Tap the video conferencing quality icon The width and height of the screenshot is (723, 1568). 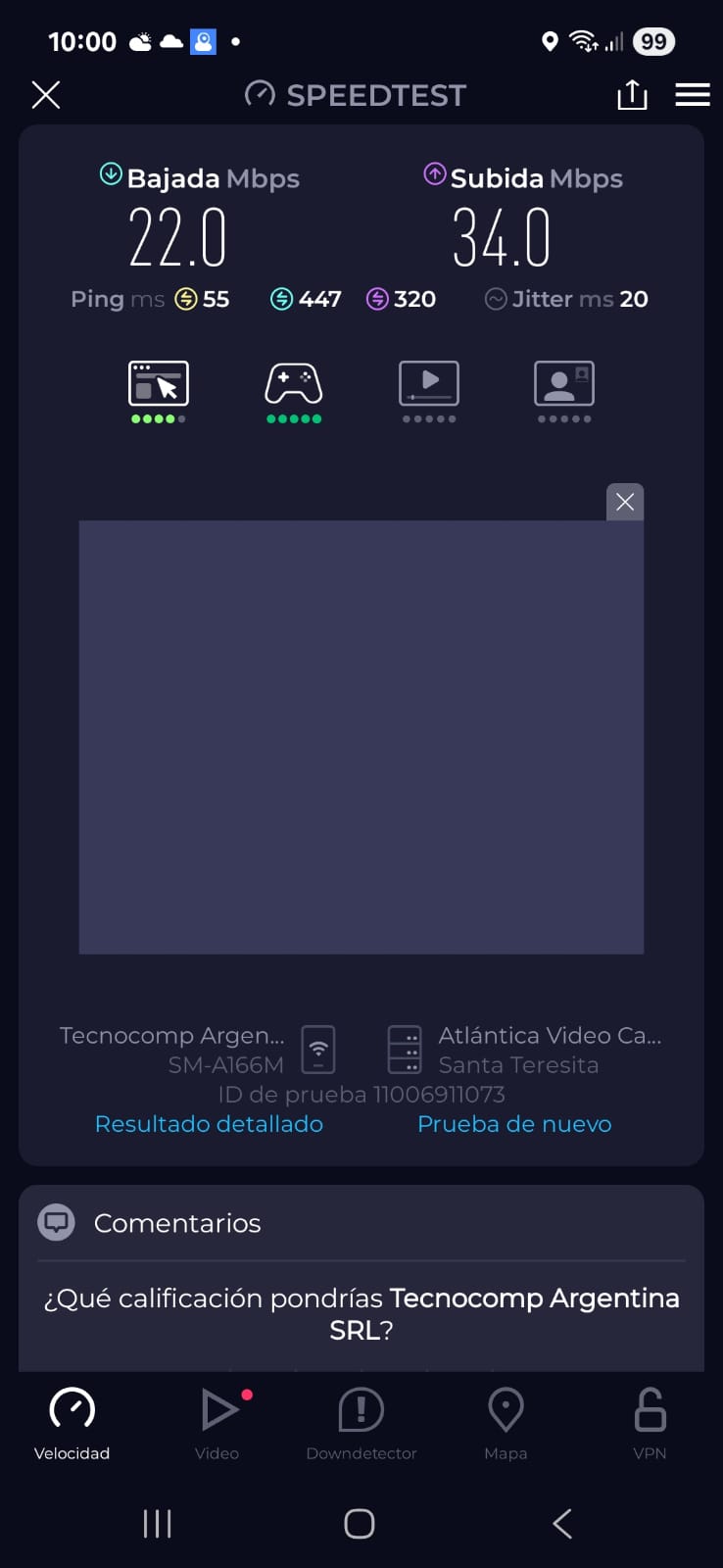pyautogui.click(x=564, y=384)
